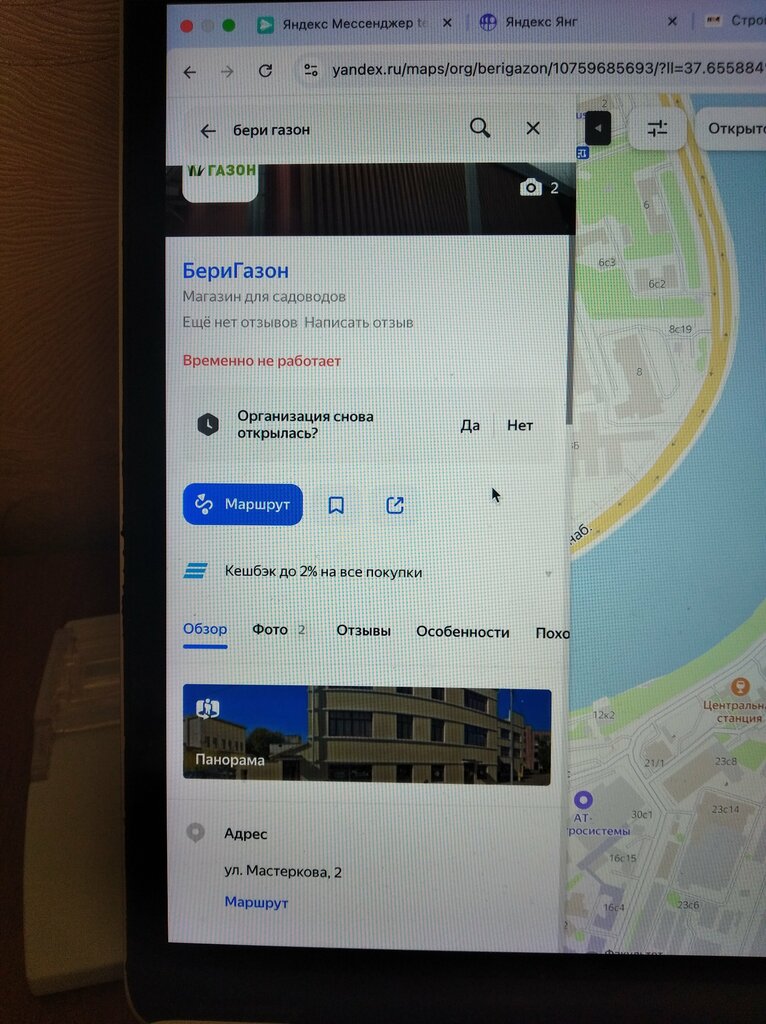The image size is (766, 1024).
Task: Reload the page in the browser
Action: 265,71
